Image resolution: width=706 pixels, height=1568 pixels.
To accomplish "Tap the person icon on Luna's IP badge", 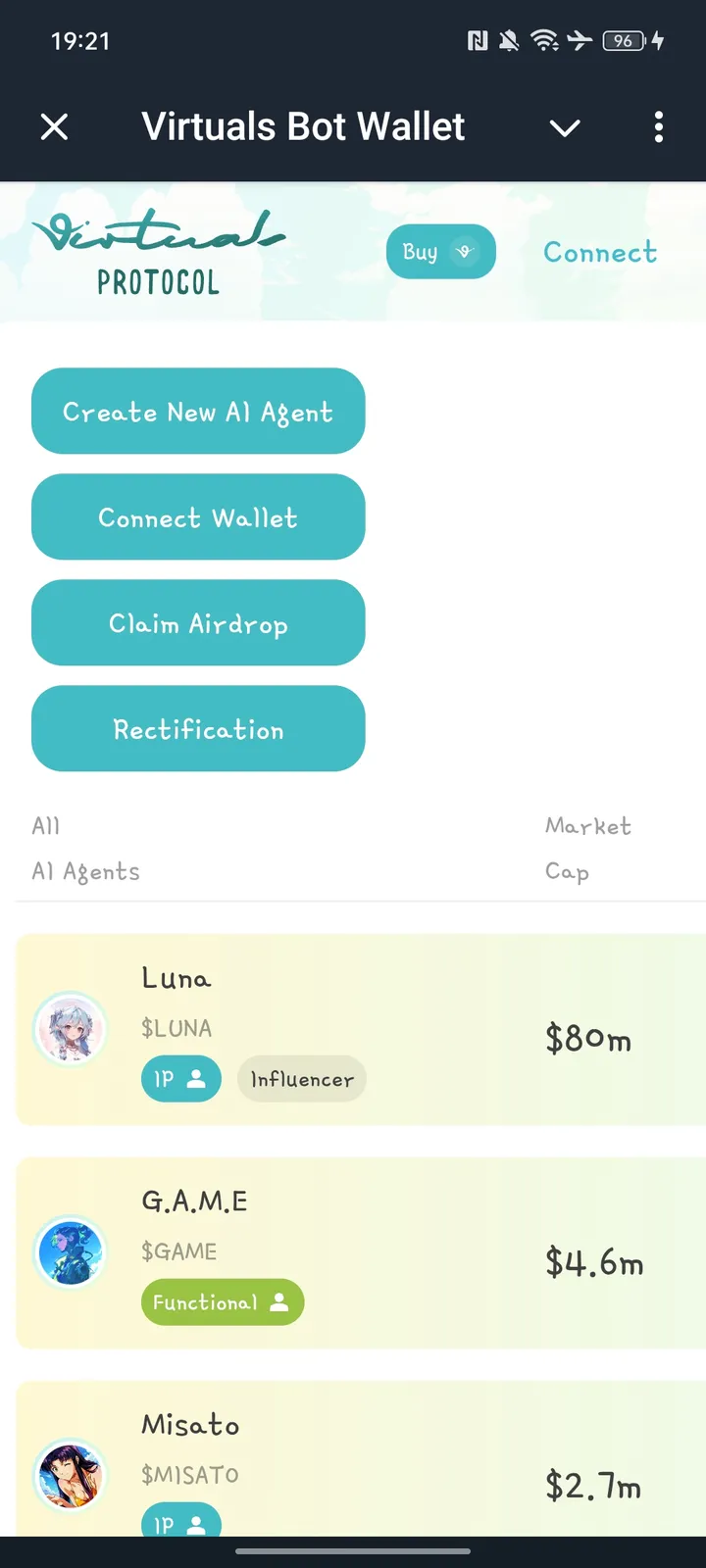I will (x=196, y=1078).
